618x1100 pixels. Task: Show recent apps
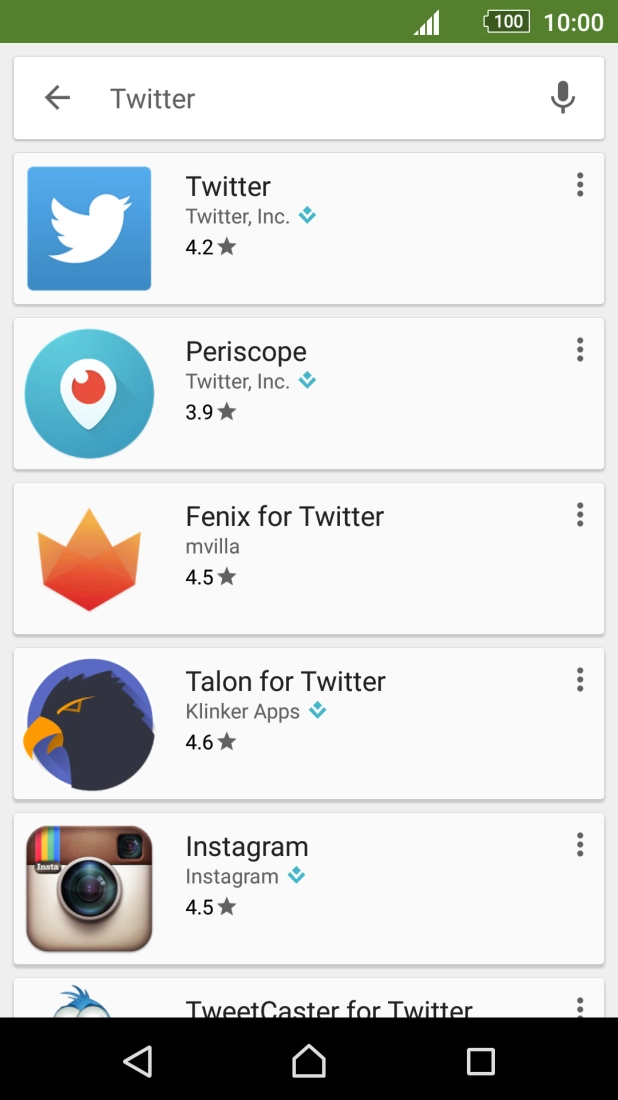481,1061
